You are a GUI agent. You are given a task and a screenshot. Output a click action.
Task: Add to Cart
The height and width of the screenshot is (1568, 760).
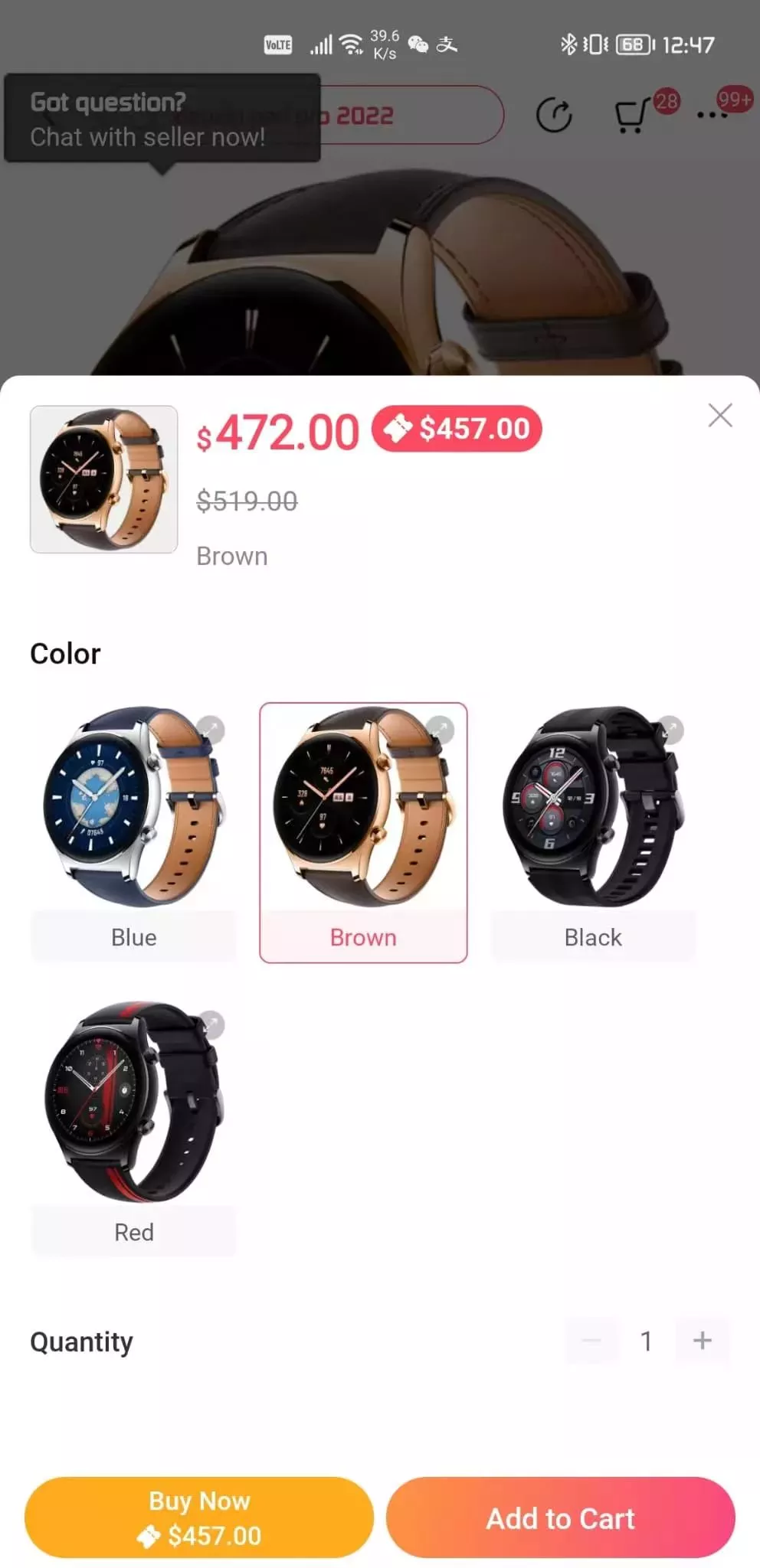coord(561,1517)
